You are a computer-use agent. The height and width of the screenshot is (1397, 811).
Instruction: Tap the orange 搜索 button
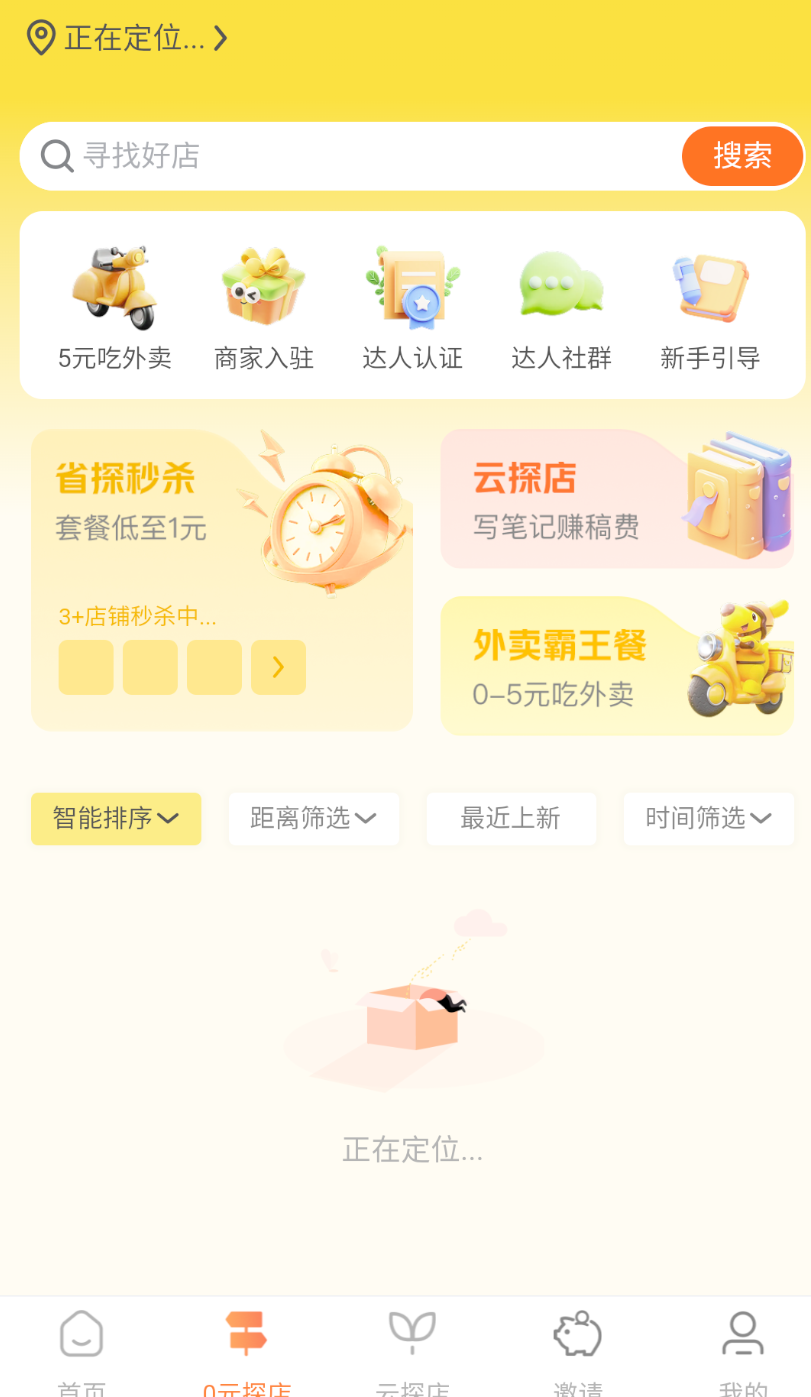point(742,156)
